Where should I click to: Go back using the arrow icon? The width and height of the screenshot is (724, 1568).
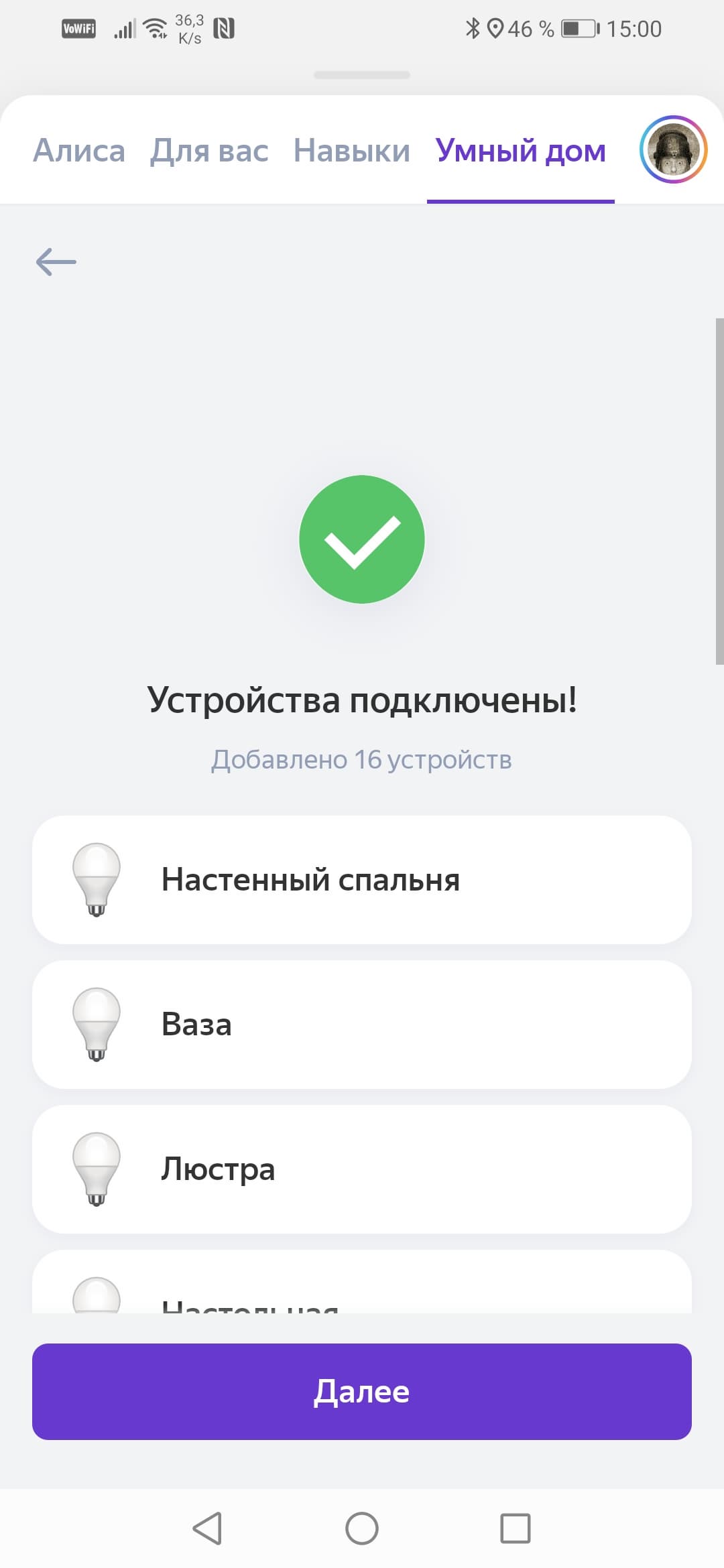pyautogui.click(x=56, y=261)
